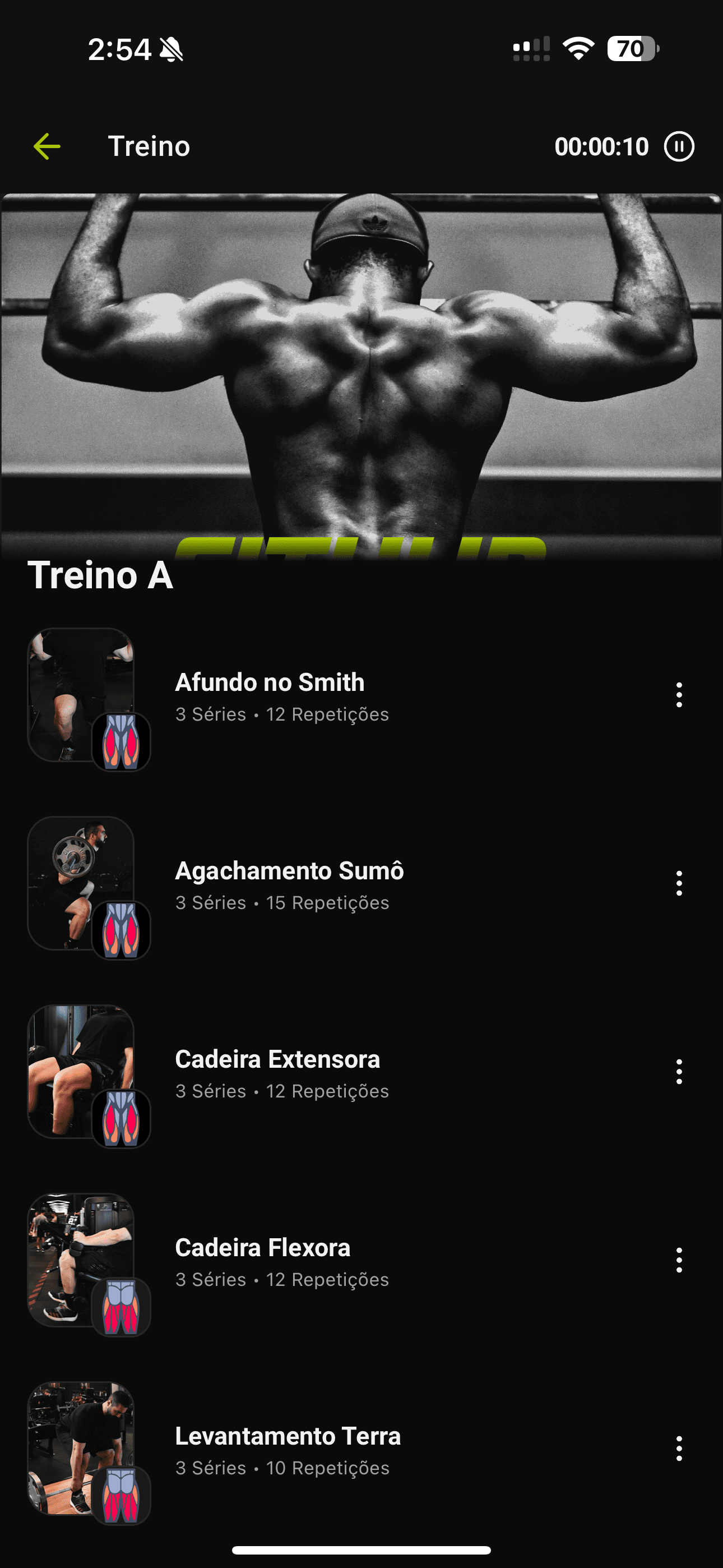
Task: Select the Cadeira Extensora exercise
Action: click(277, 1060)
